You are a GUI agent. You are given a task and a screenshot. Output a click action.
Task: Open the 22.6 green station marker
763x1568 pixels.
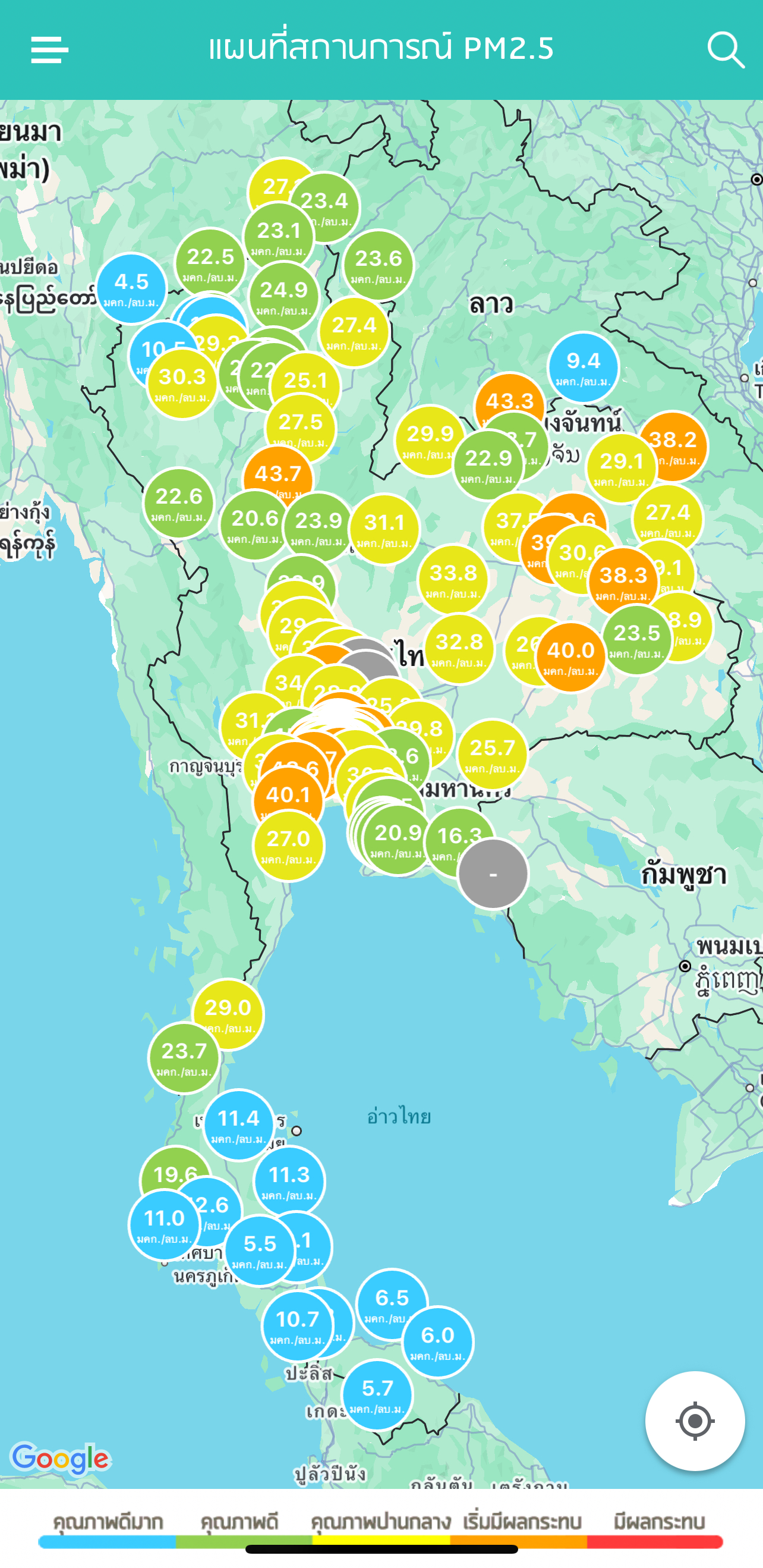(x=178, y=503)
